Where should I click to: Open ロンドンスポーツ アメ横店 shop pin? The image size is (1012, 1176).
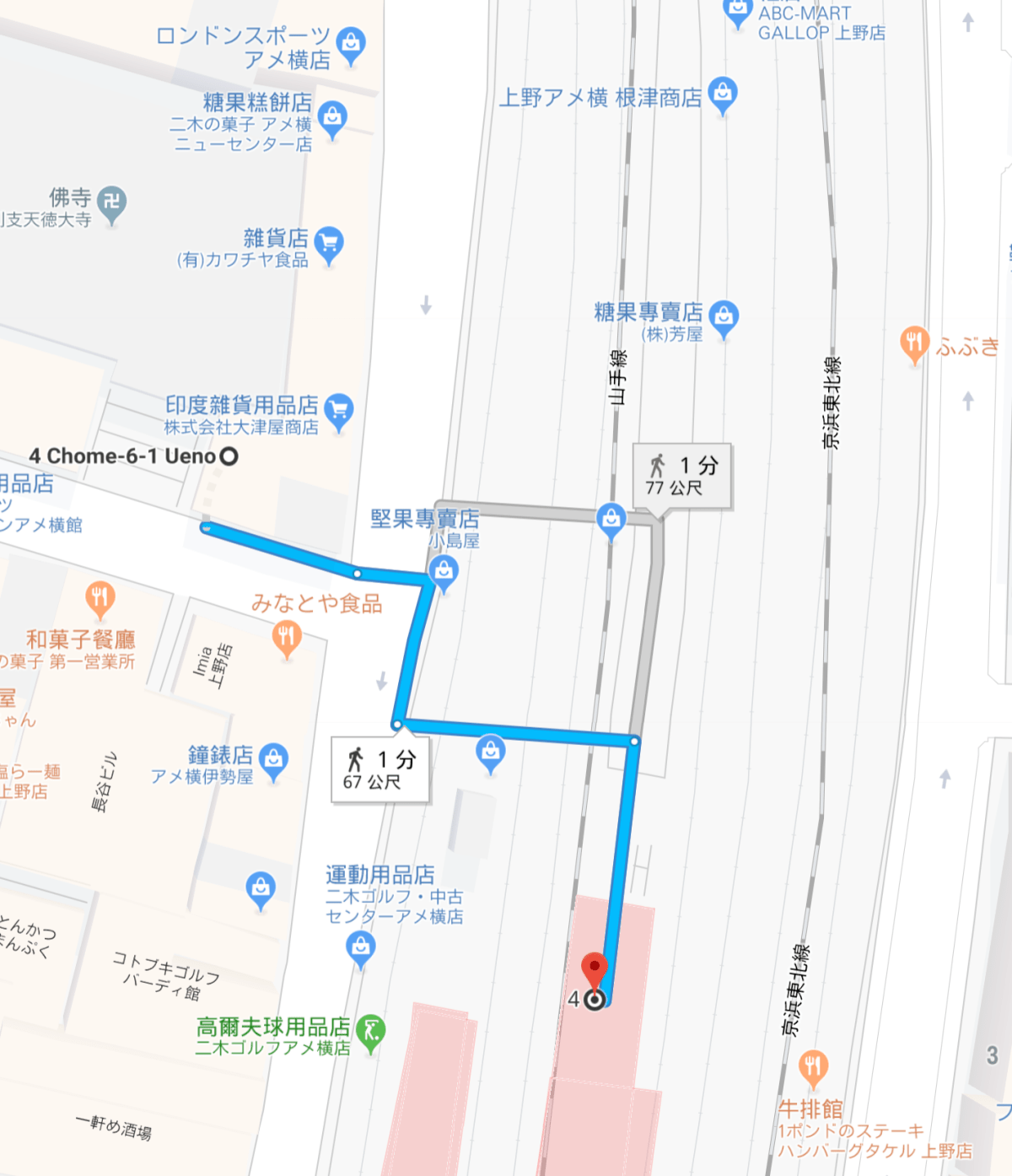point(350,45)
